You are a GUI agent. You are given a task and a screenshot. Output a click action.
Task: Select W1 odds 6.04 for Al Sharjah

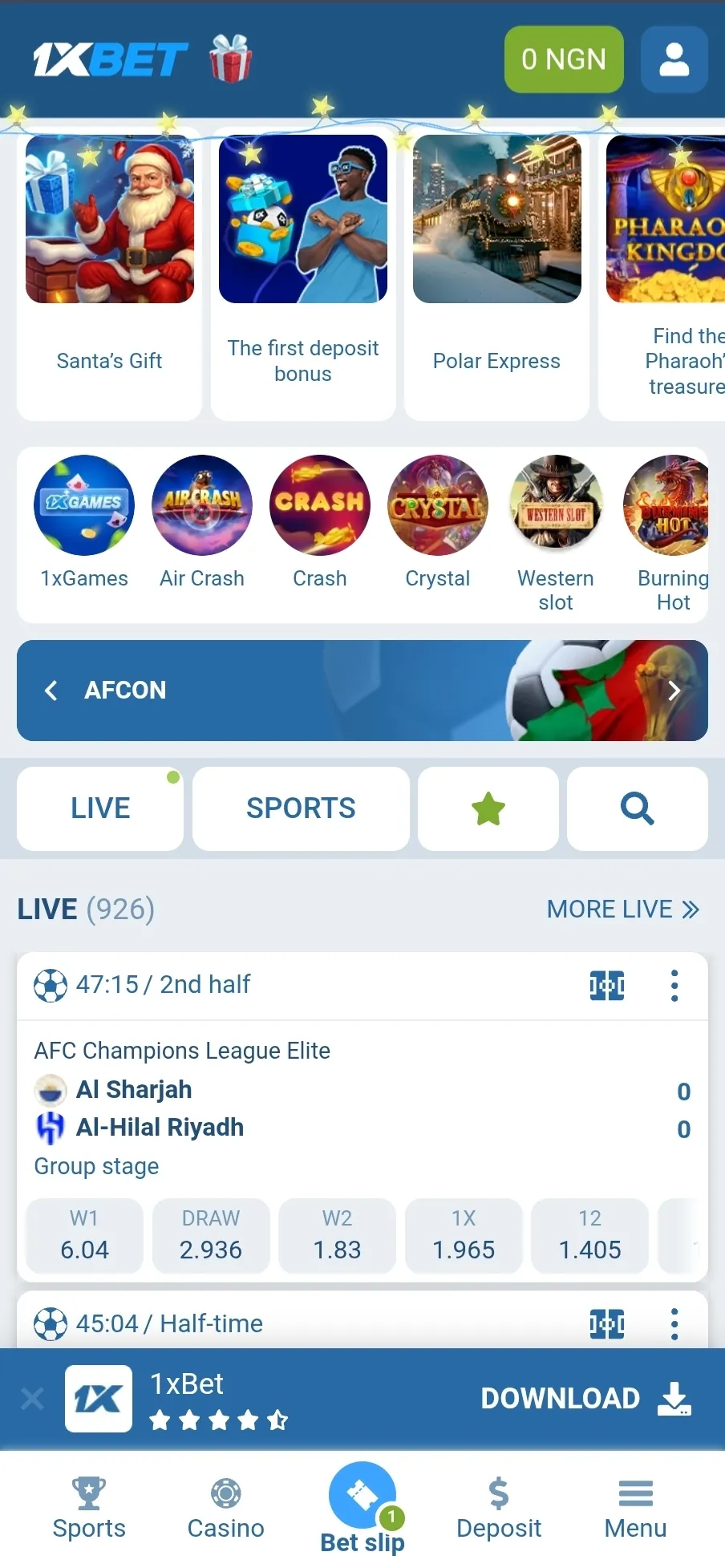coord(84,1235)
